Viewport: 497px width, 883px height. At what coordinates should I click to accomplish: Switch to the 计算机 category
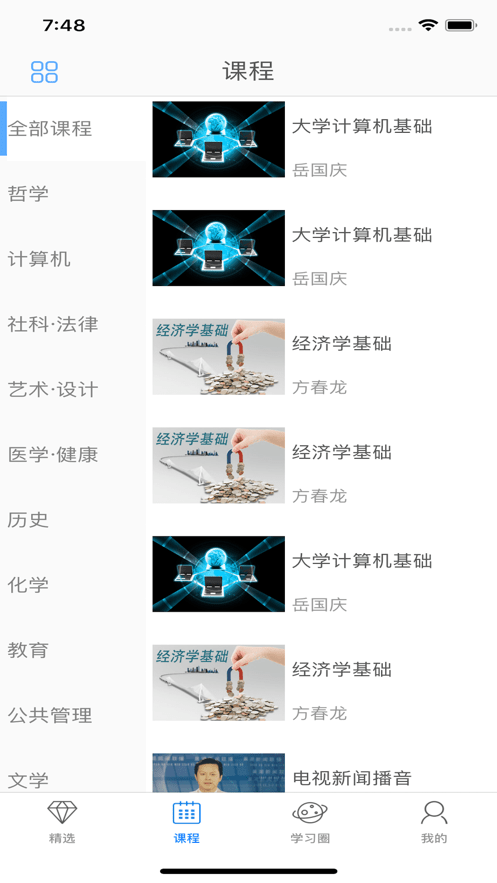73,259
